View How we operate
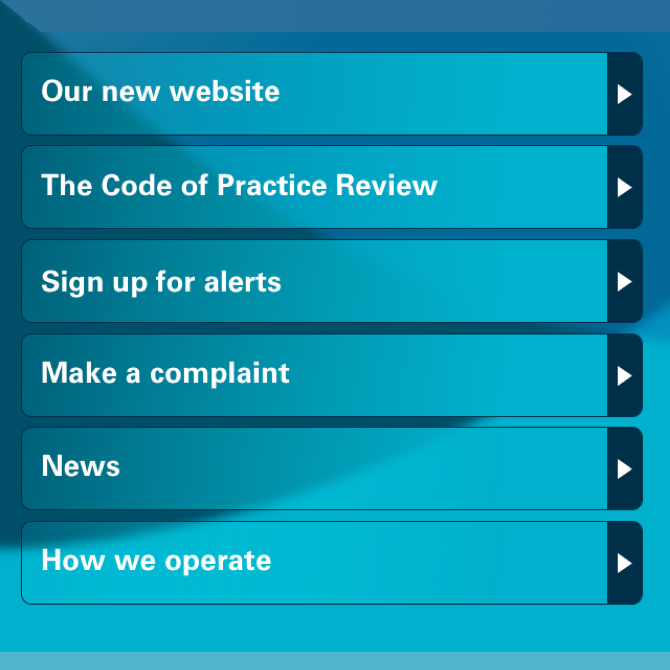This screenshot has height=670, width=670. [x=330, y=562]
